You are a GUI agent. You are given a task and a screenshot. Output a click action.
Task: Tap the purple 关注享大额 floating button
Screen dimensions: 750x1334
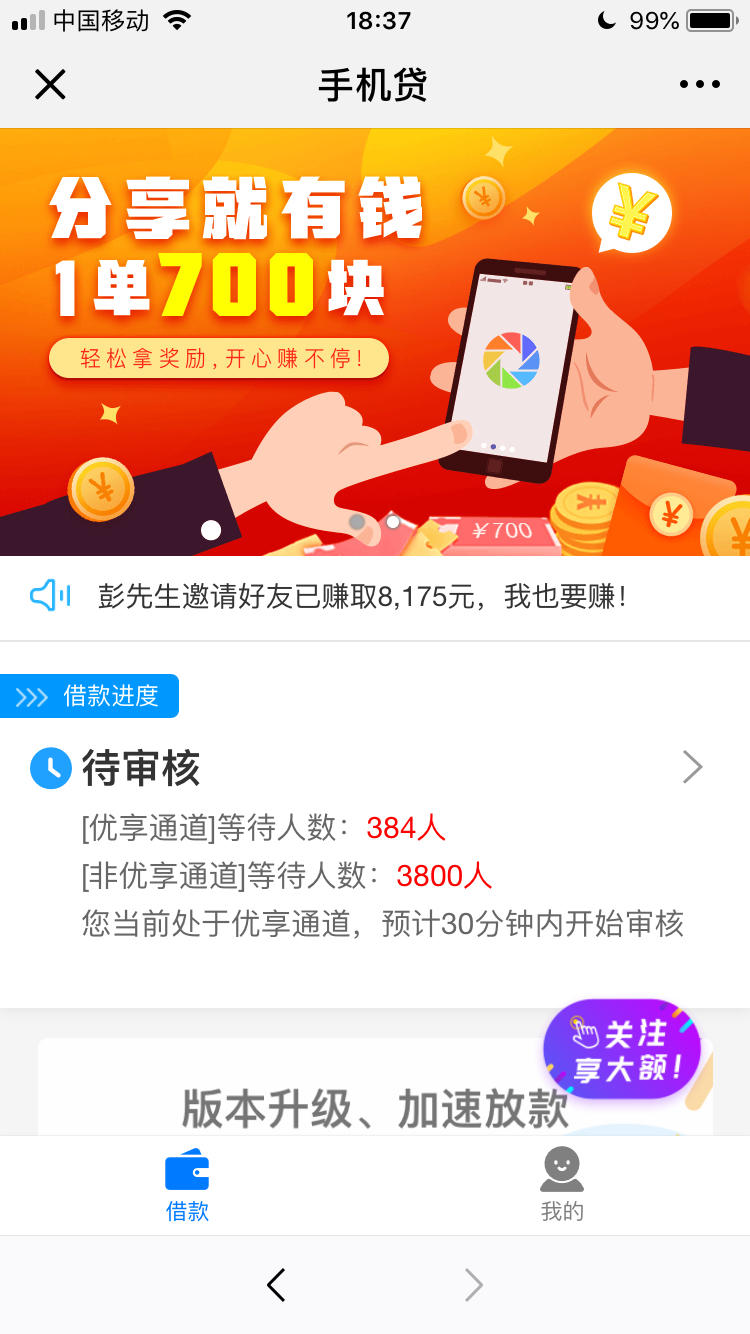pyautogui.click(x=622, y=1048)
